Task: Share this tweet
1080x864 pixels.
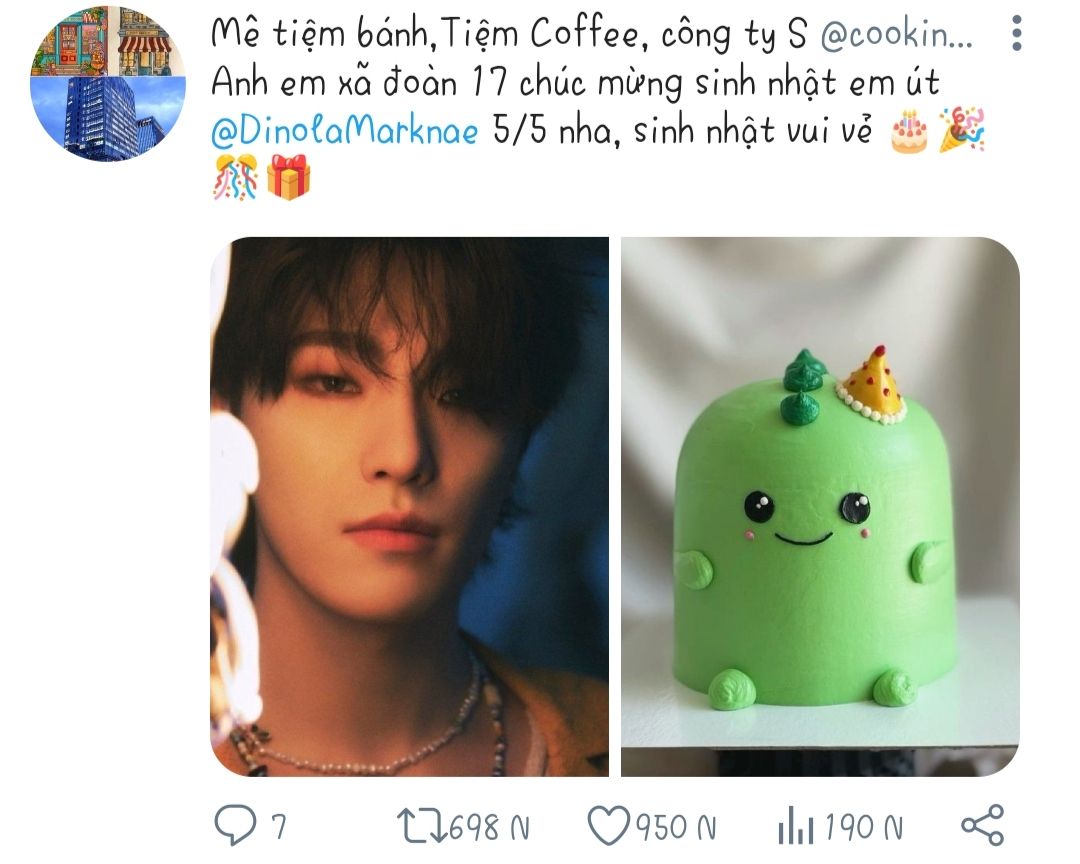Action: coord(981,827)
